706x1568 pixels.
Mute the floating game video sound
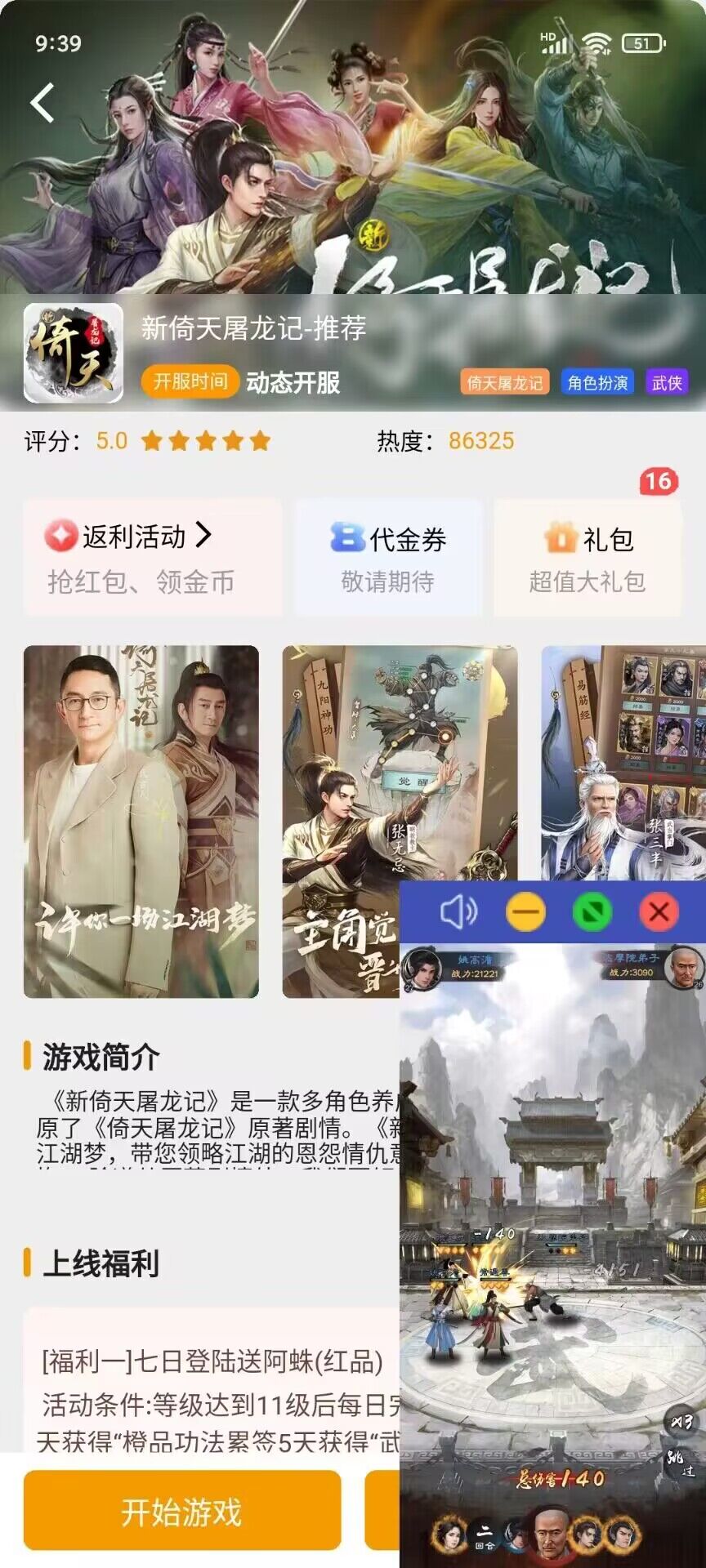[x=458, y=911]
